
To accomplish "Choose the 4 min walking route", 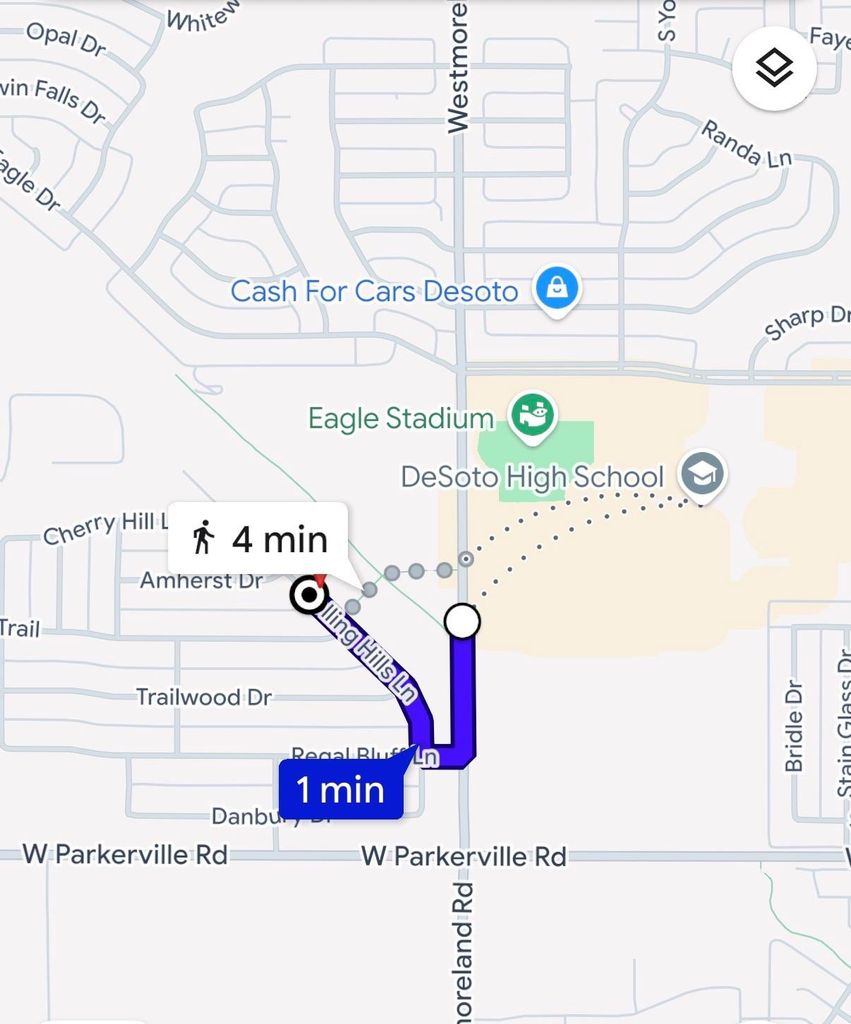I will [258, 539].
